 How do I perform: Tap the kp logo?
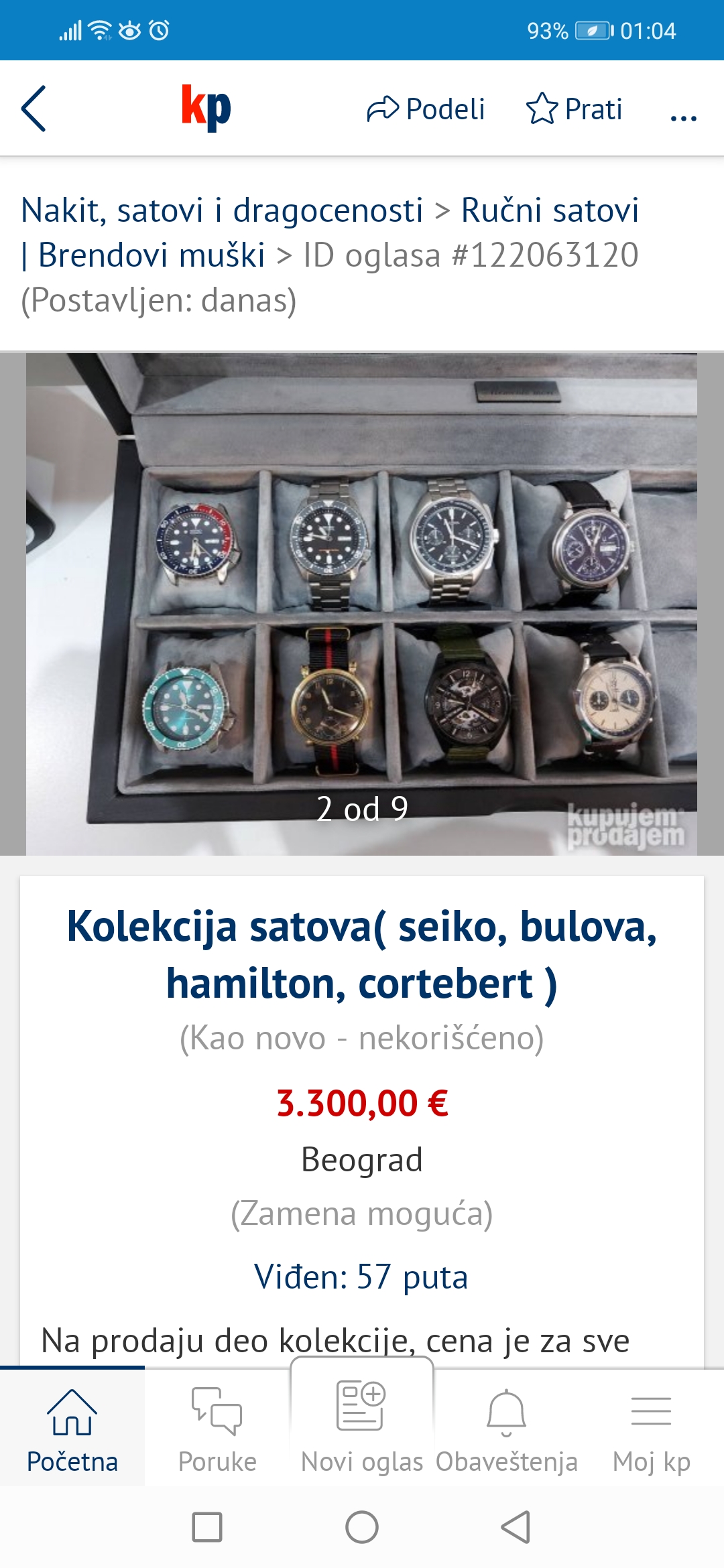click(x=206, y=107)
